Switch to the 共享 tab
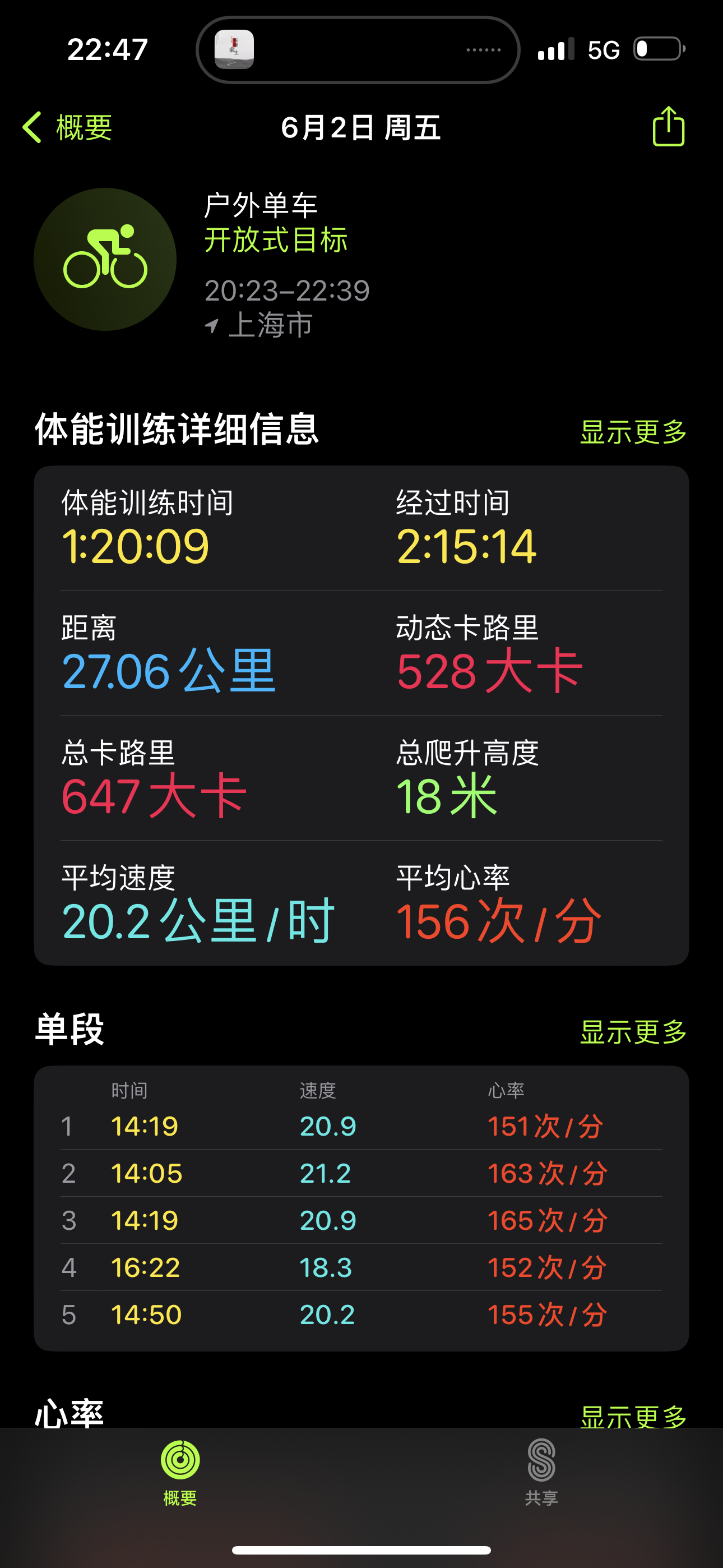The width and height of the screenshot is (723, 1568). (541, 1473)
